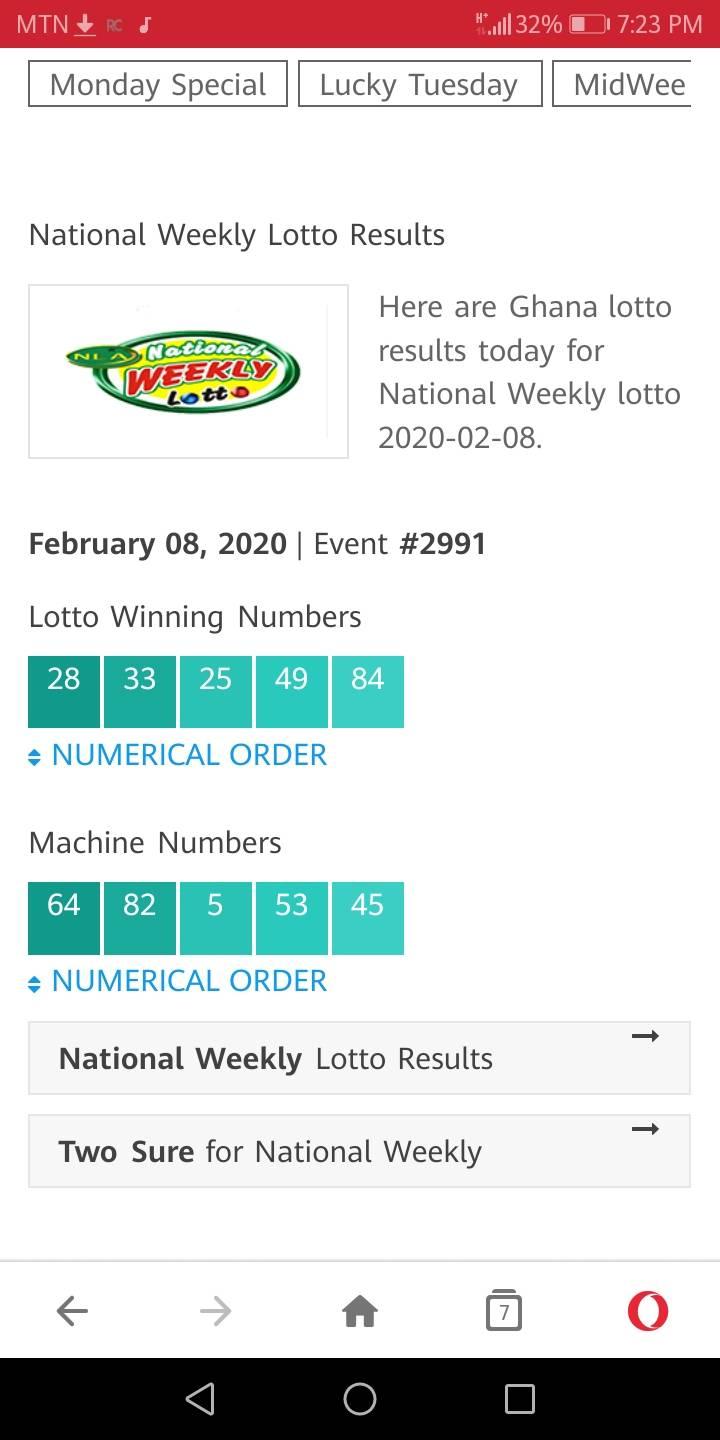Open the Opera browser menu
The height and width of the screenshot is (1440, 720).
pyautogui.click(x=648, y=1310)
